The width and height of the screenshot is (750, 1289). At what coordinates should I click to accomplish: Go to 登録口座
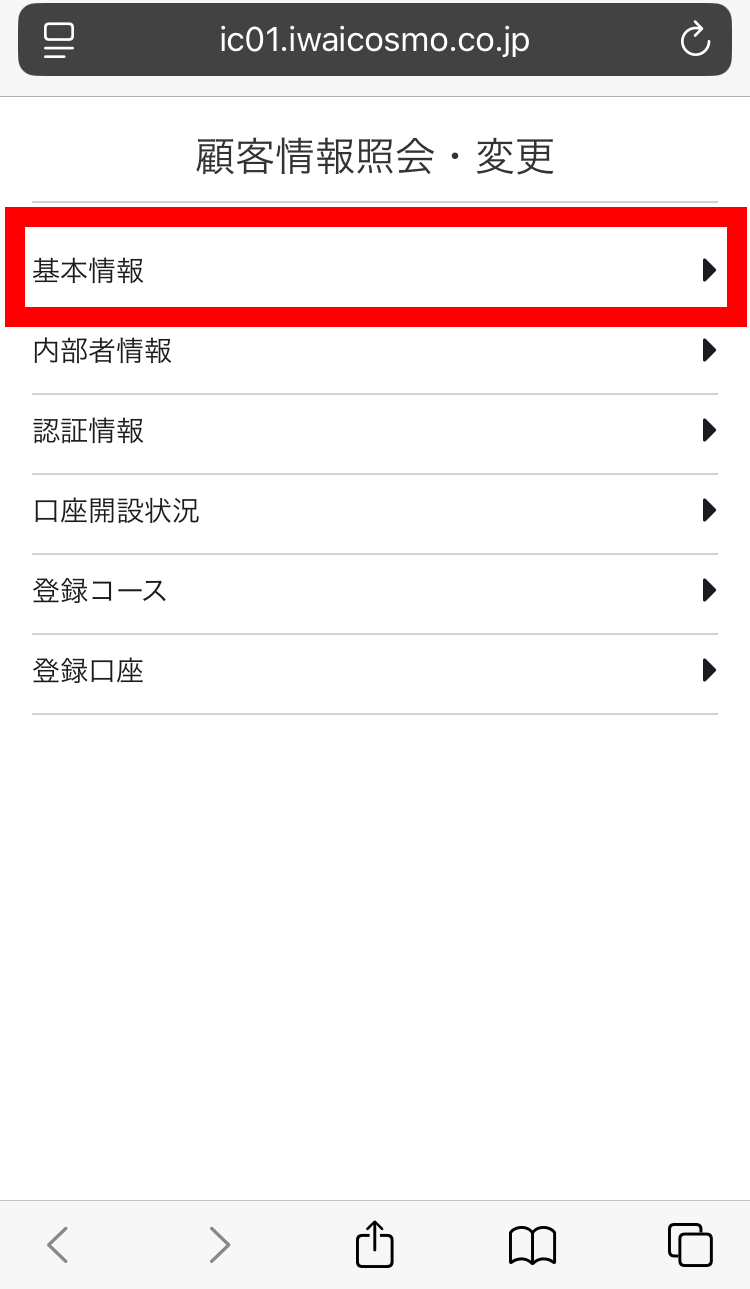pyautogui.click(x=375, y=671)
